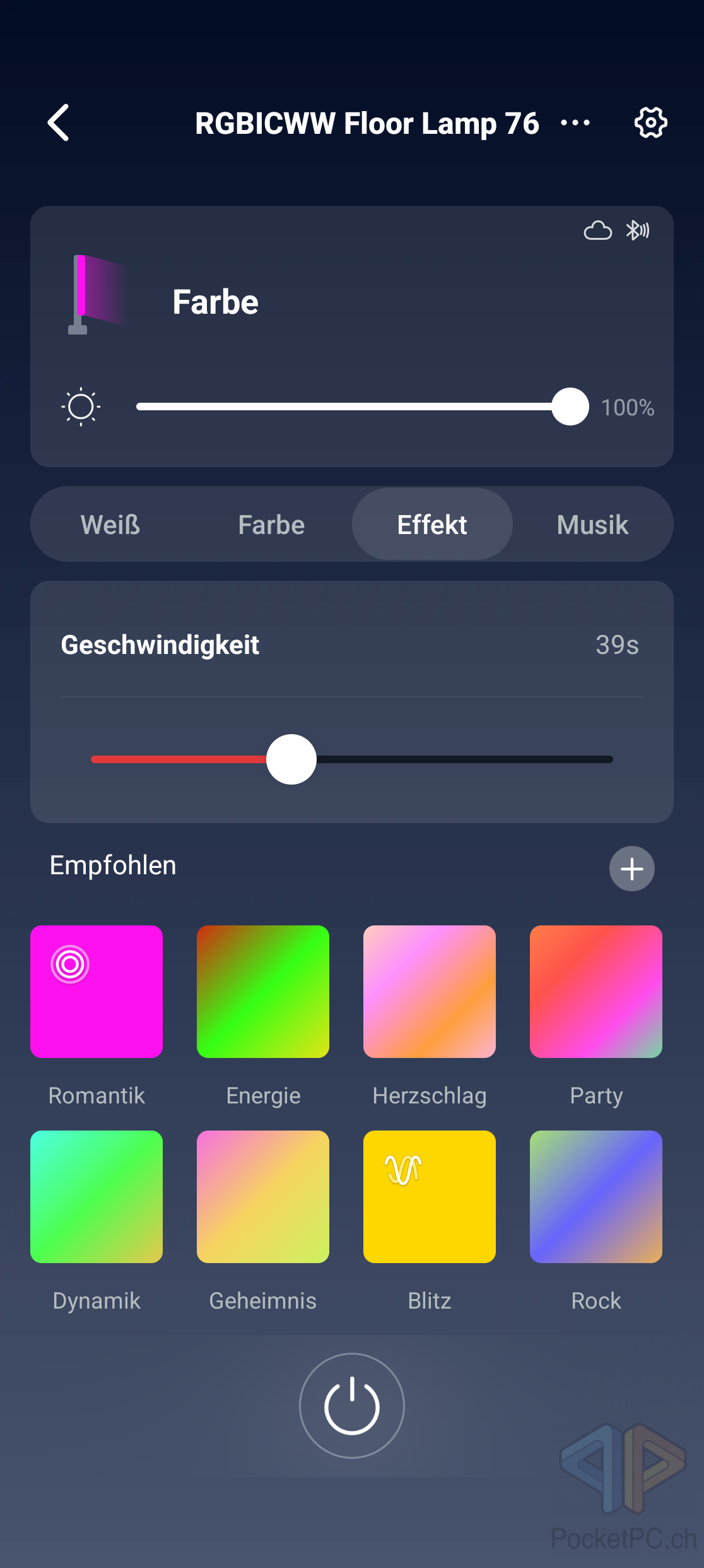The image size is (704, 1568).
Task: Select the Romantik effect
Action: [97, 992]
